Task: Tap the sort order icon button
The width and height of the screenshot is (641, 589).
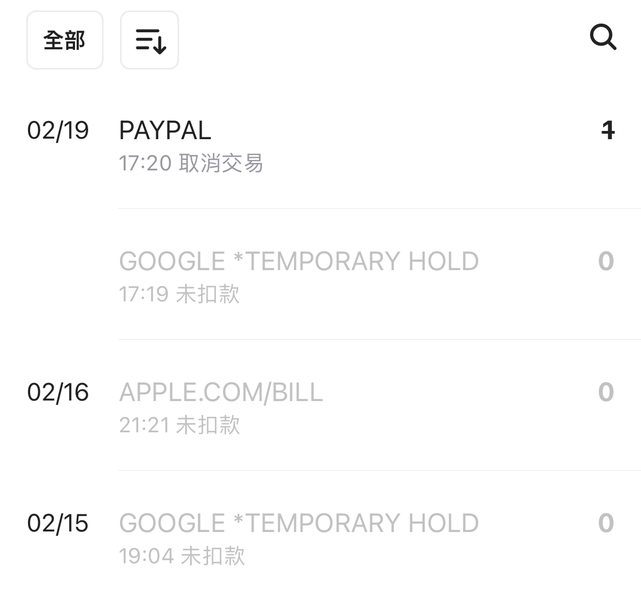Action: point(150,41)
